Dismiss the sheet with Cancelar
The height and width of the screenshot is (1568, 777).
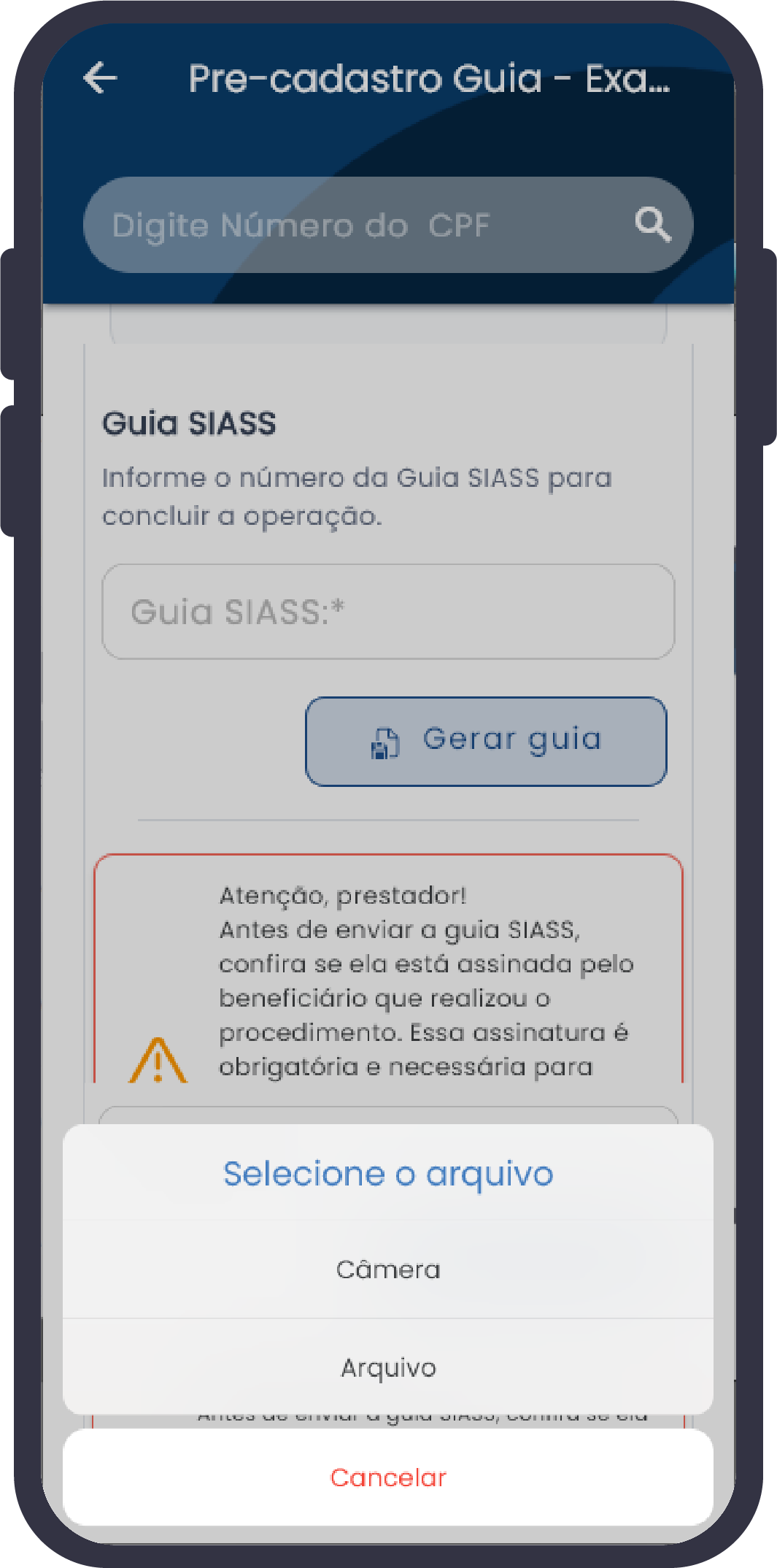click(x=388, y=1477)
